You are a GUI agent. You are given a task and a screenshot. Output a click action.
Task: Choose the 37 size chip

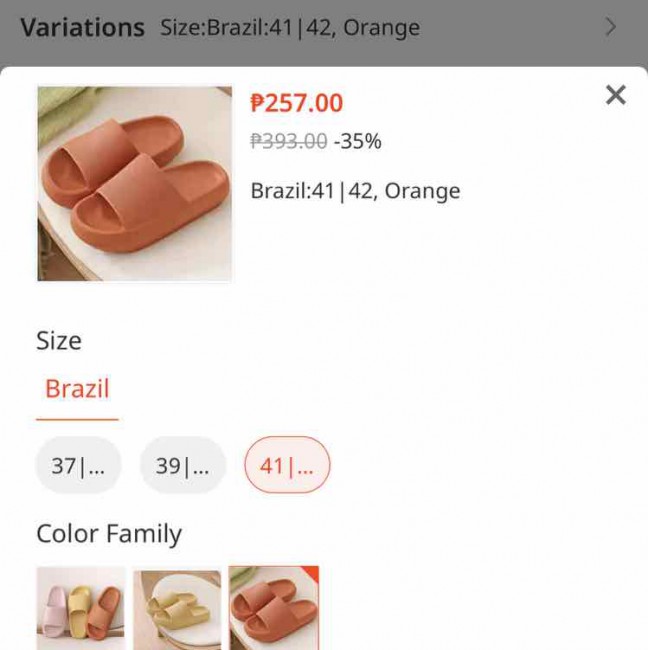pyautogui.click(x=78, y=465)
